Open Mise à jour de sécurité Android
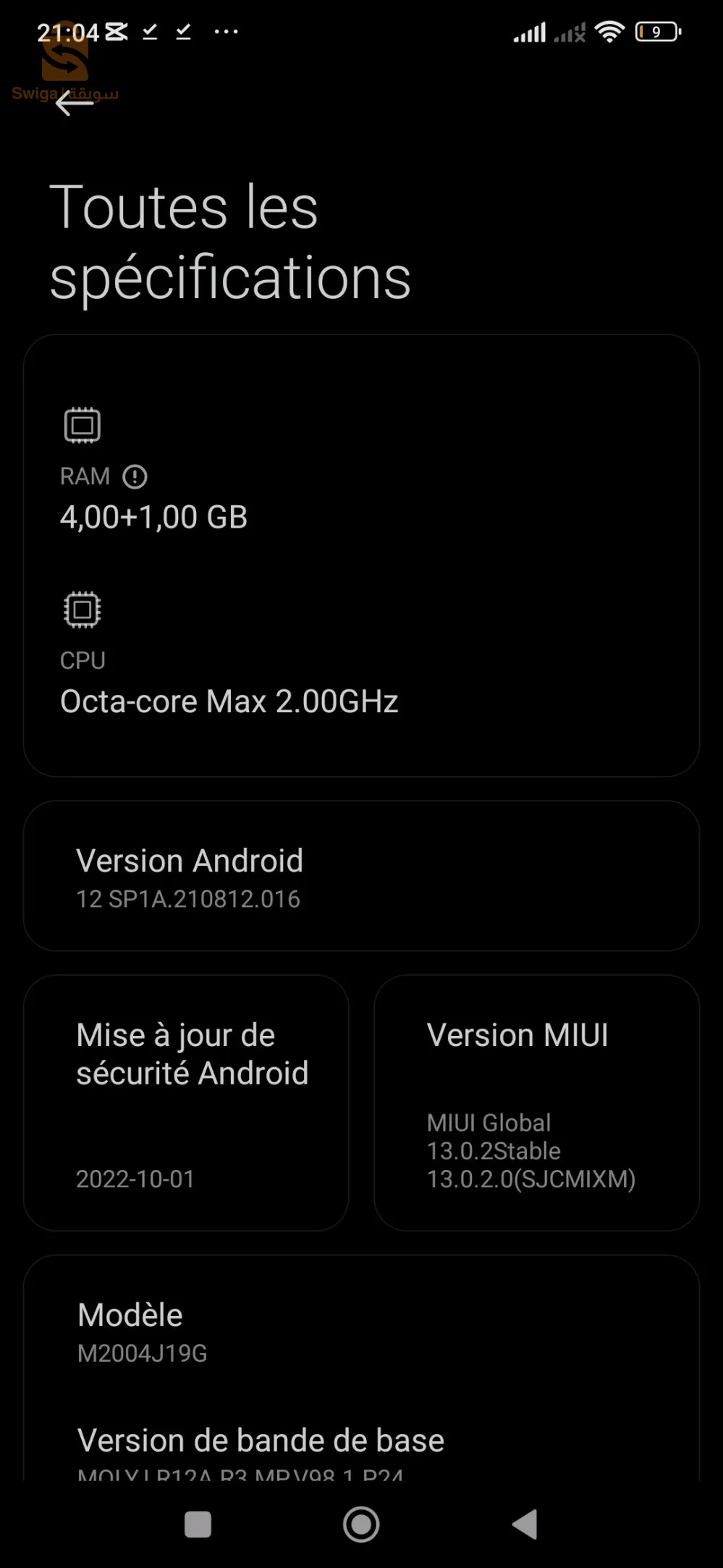Viewport: 723px width, 1568px height. (x=186, y=1103)
